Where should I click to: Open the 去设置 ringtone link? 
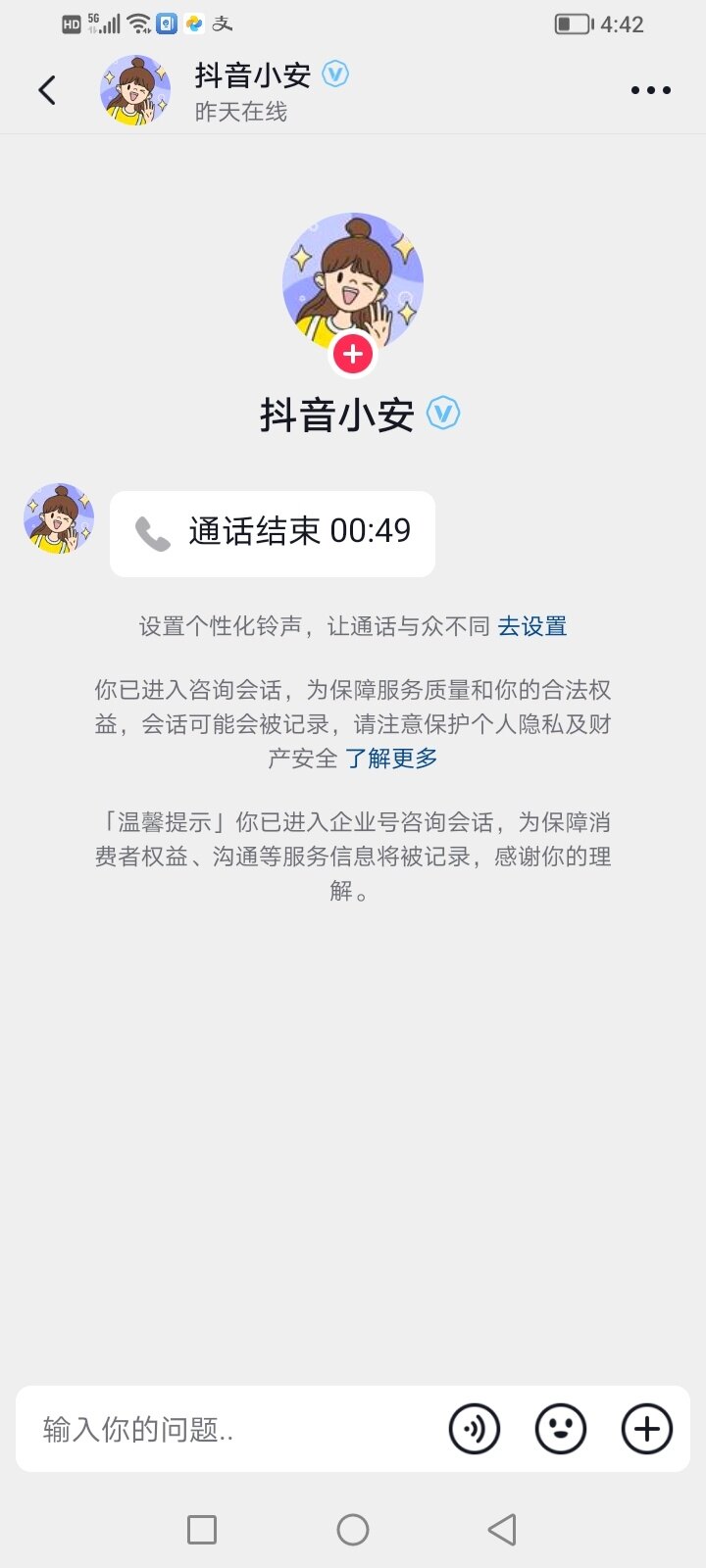pos(532,626)
